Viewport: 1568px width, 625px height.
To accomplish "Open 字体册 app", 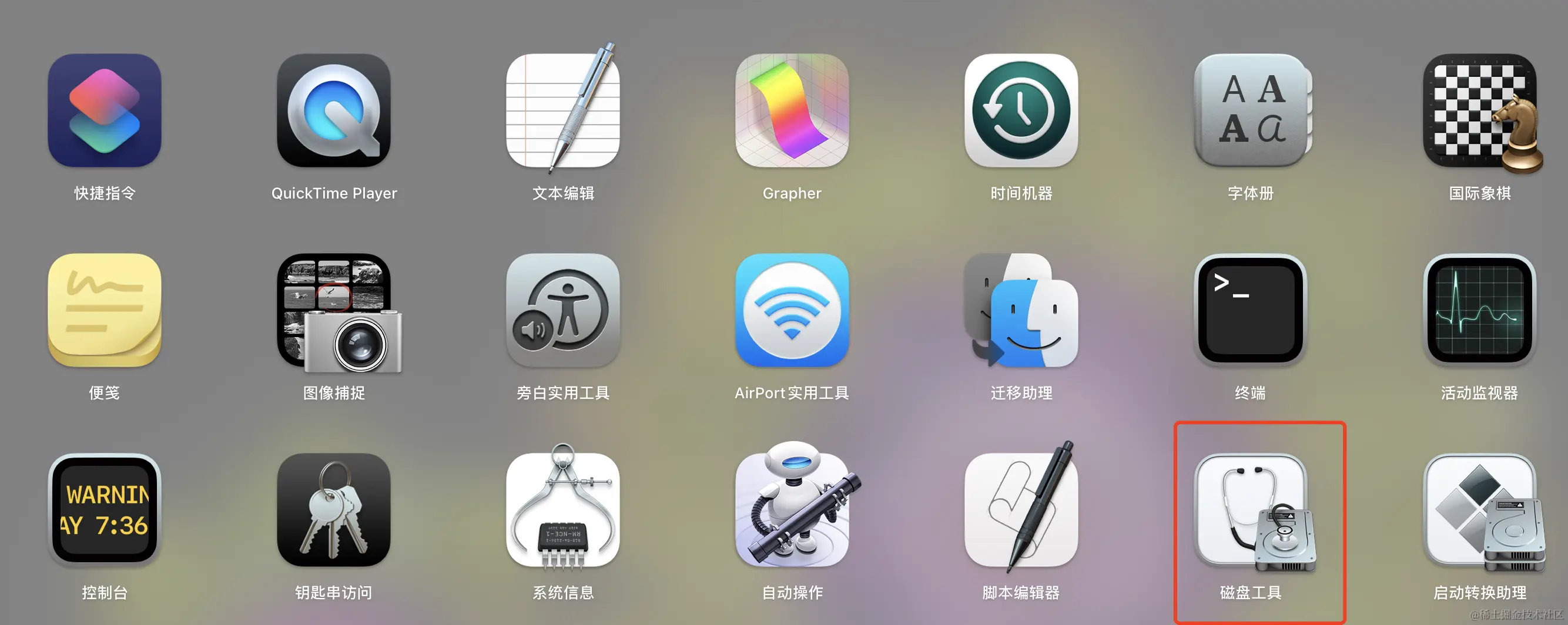I will click(1250, 111).
